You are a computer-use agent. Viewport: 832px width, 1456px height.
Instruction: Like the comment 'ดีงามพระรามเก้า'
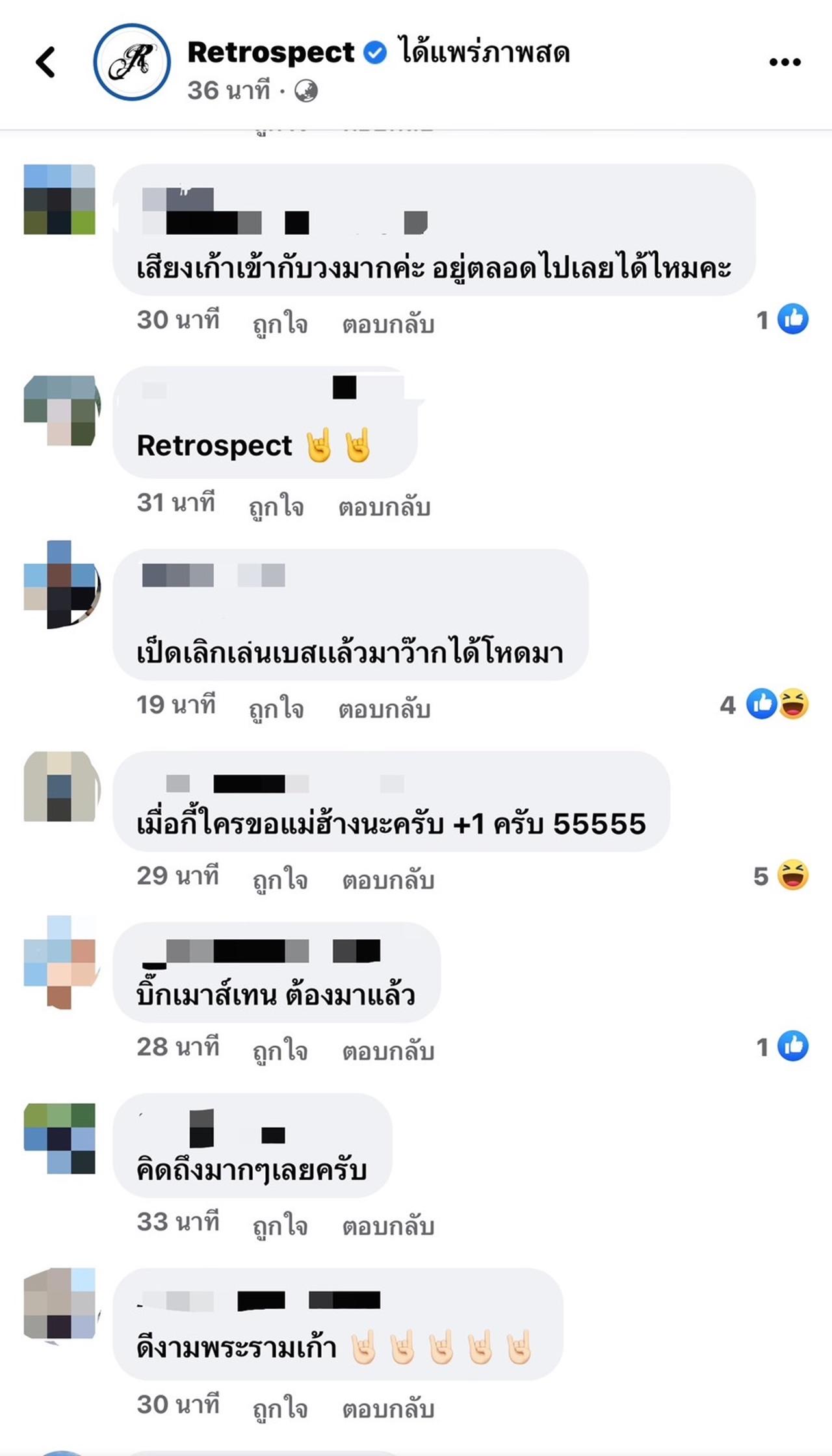280,1408
